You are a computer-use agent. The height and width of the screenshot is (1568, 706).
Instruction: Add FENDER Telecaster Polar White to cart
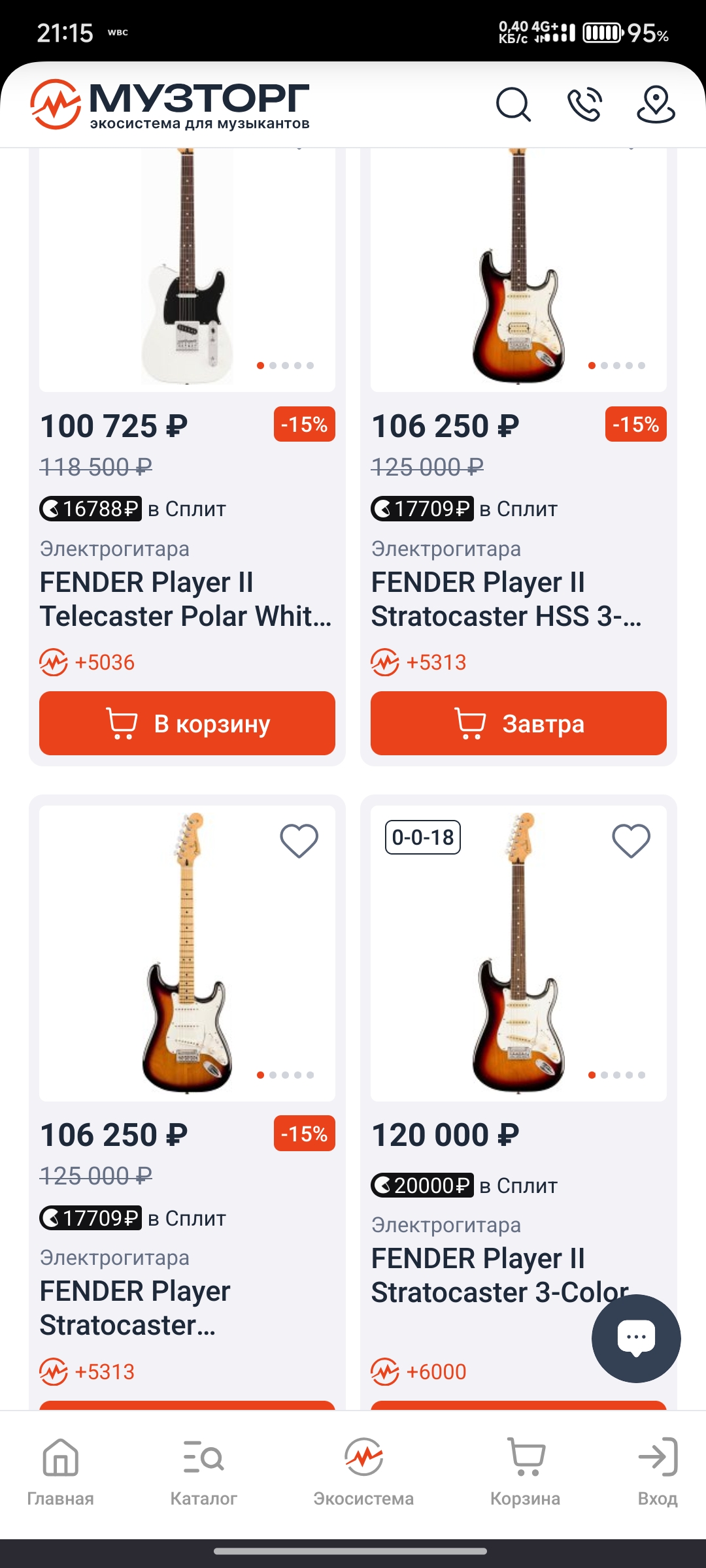point(187,723)
